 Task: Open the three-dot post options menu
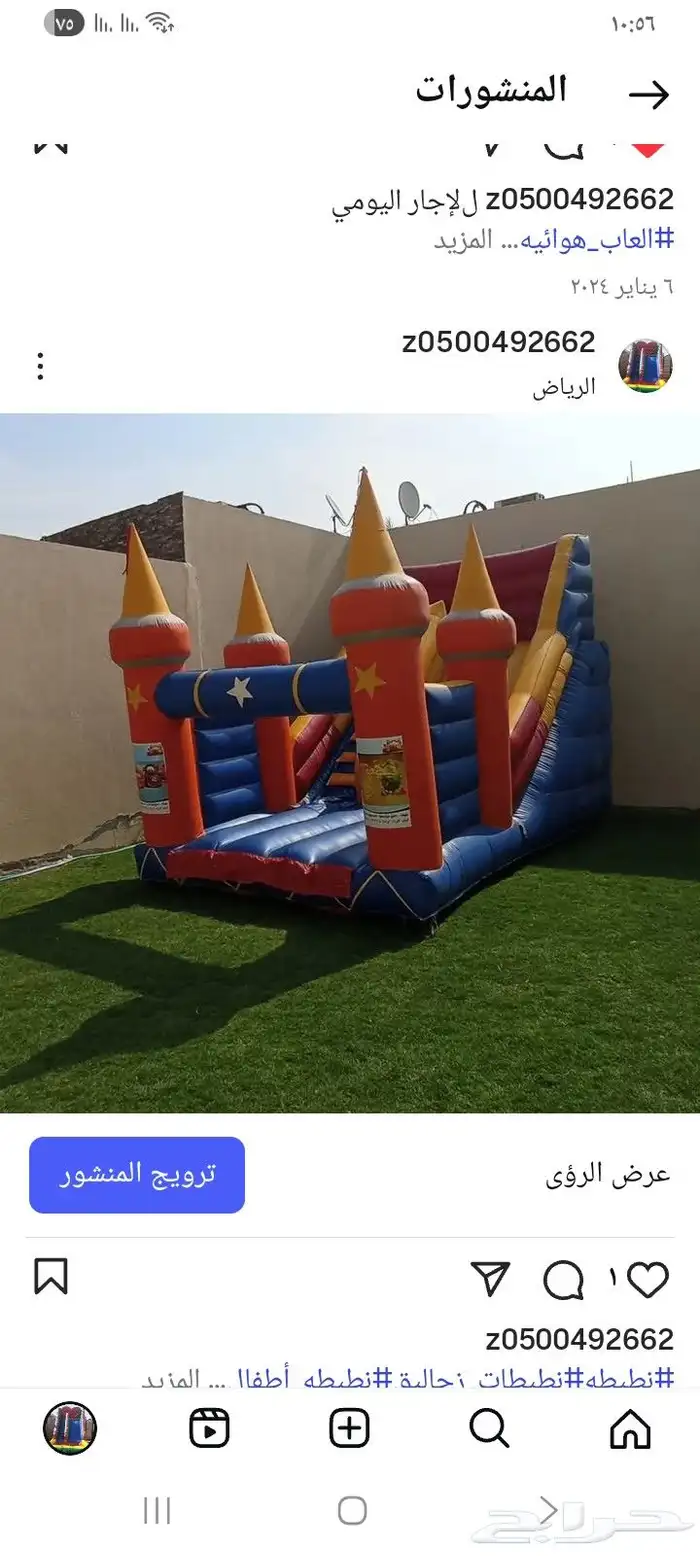coord(40,366)
